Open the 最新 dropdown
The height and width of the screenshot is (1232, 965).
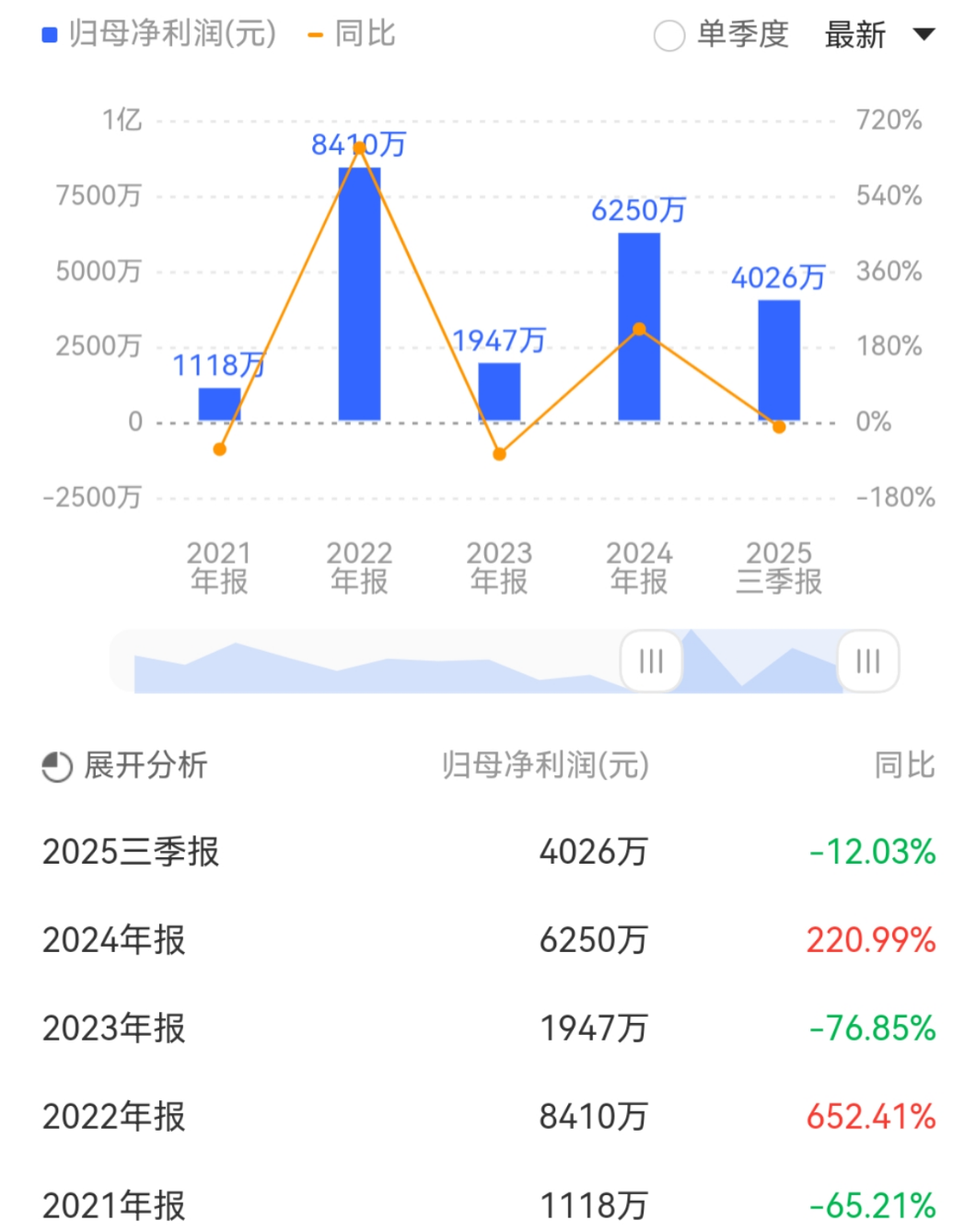tap(878, 35)
